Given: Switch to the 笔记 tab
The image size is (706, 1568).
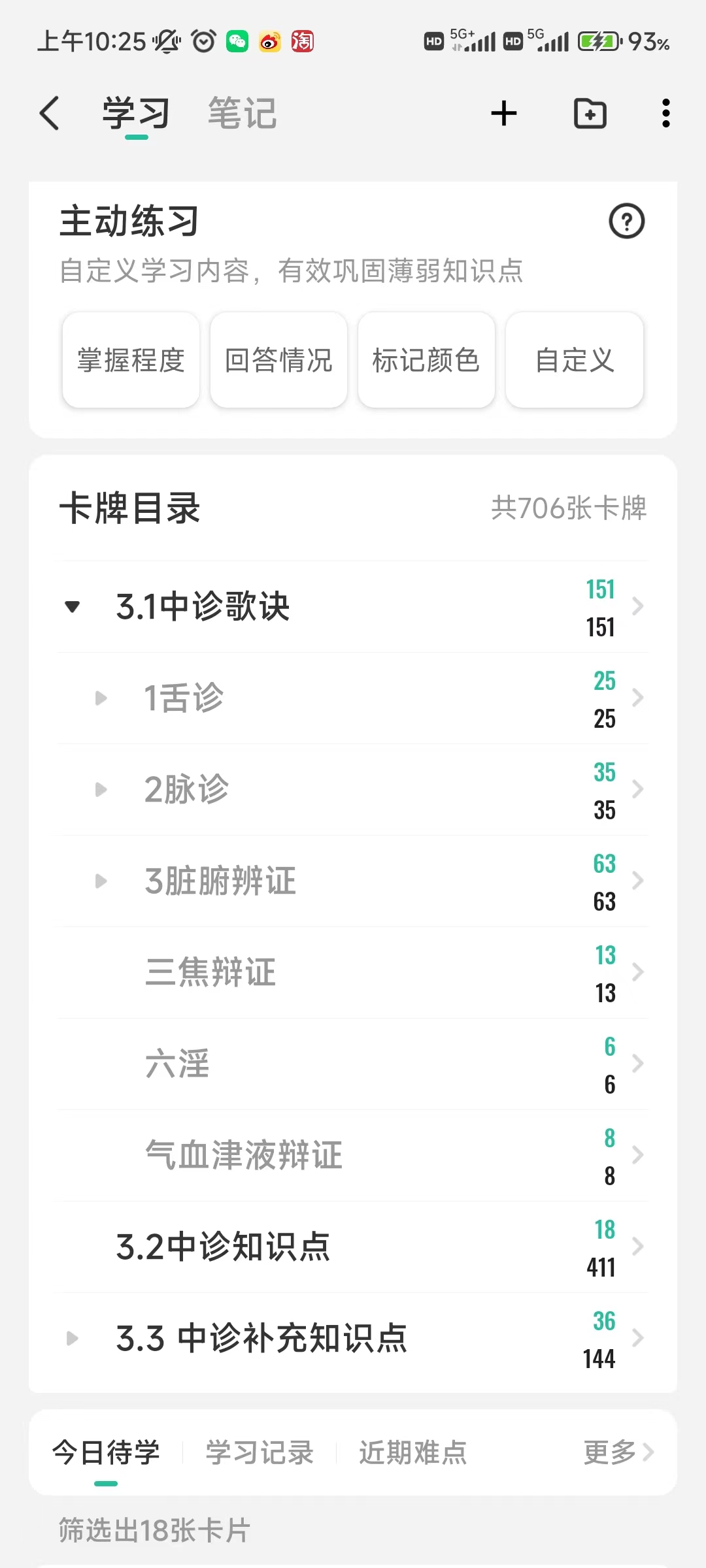Looking at the screenshot, I should pyautogui.click(x=243, y=114).
